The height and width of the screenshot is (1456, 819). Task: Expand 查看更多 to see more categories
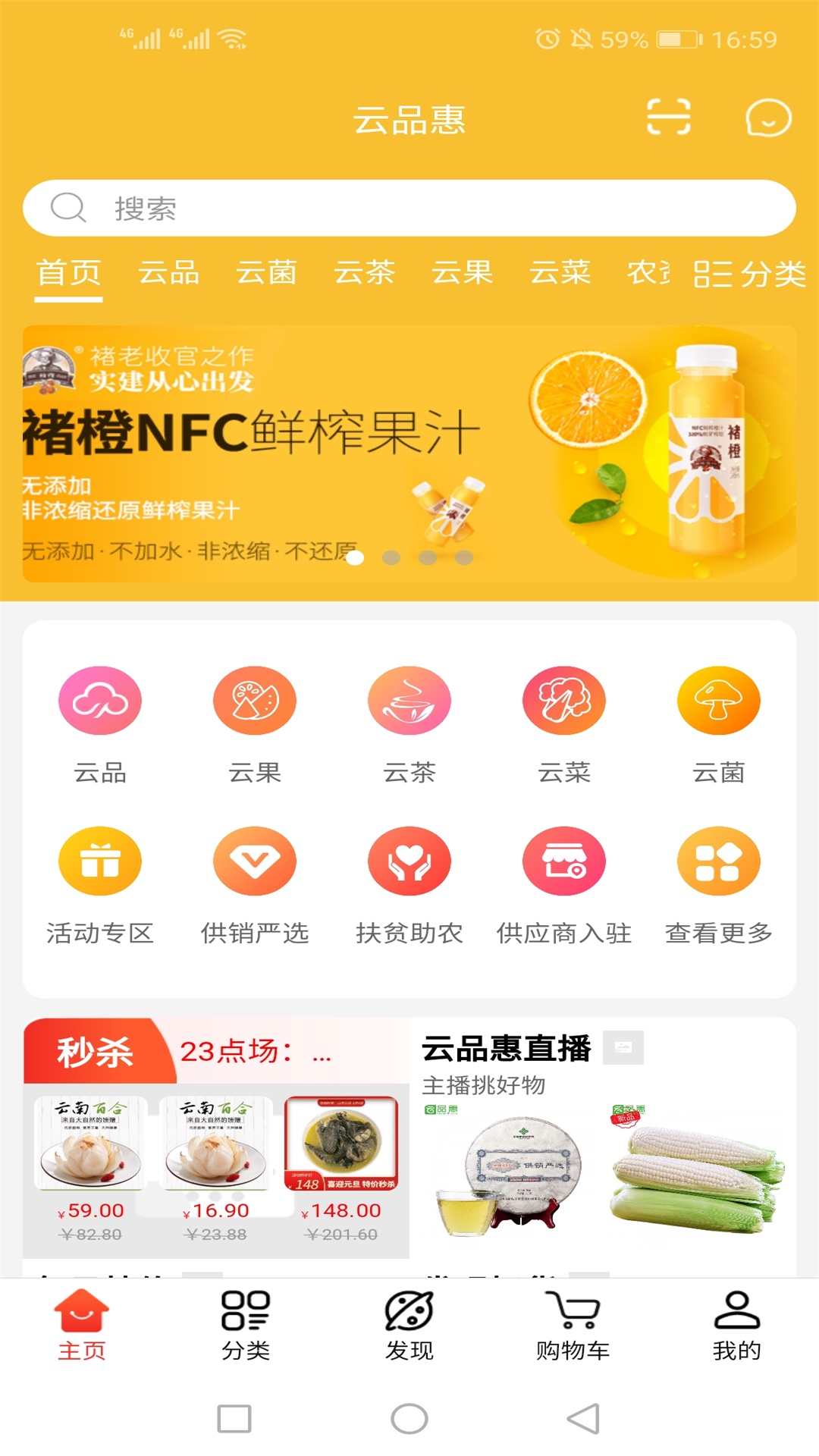pos(719,861)
